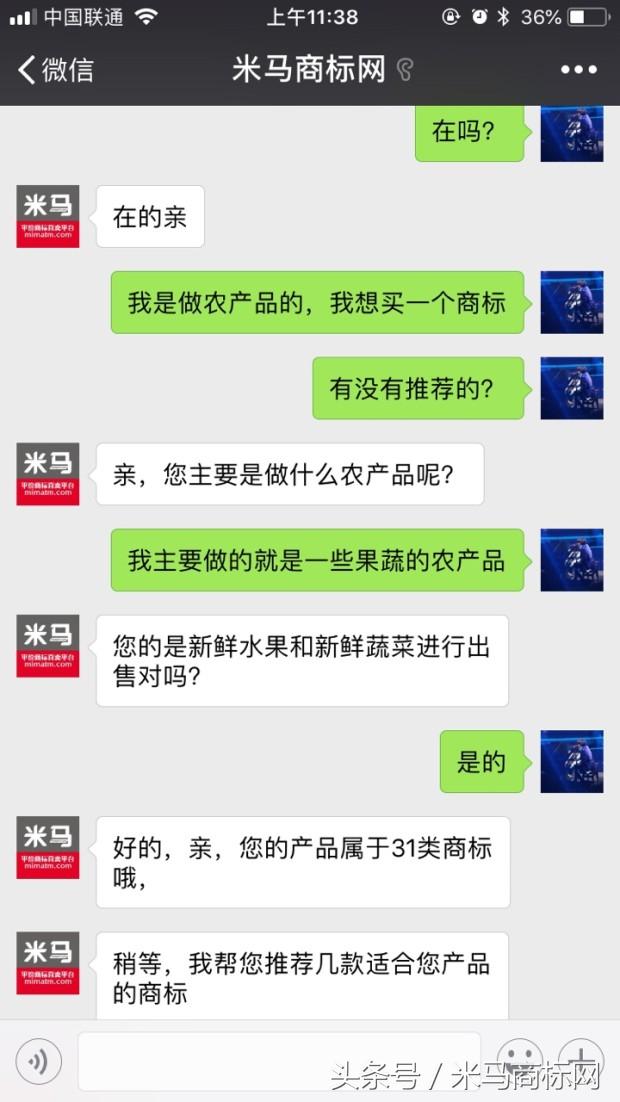This screenshot has height=1102, width=620.
Task: Open the chat overflow menu
Action: point(578,70)
